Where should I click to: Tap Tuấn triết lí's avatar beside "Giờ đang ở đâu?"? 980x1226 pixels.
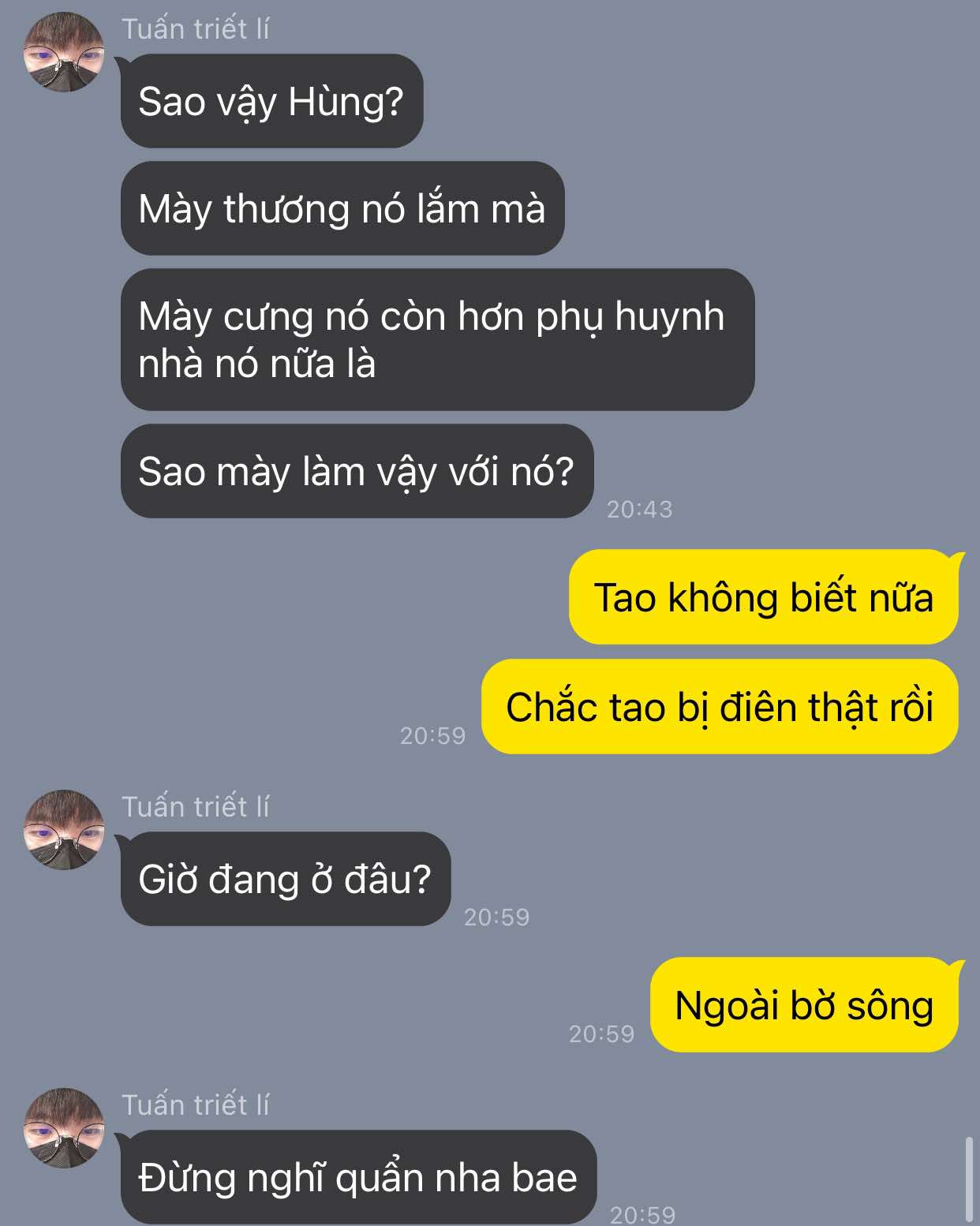pos(64,830)
